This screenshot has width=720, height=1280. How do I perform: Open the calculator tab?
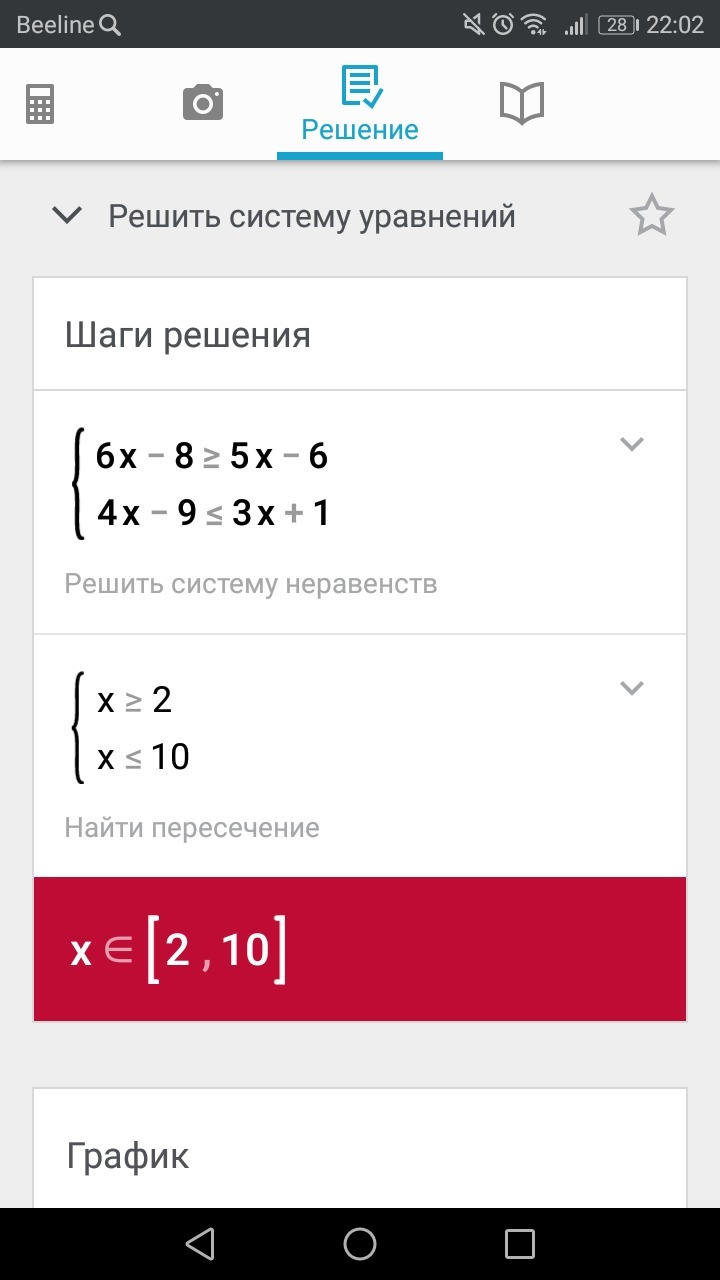pyautogui.click(x=40, y=104)
